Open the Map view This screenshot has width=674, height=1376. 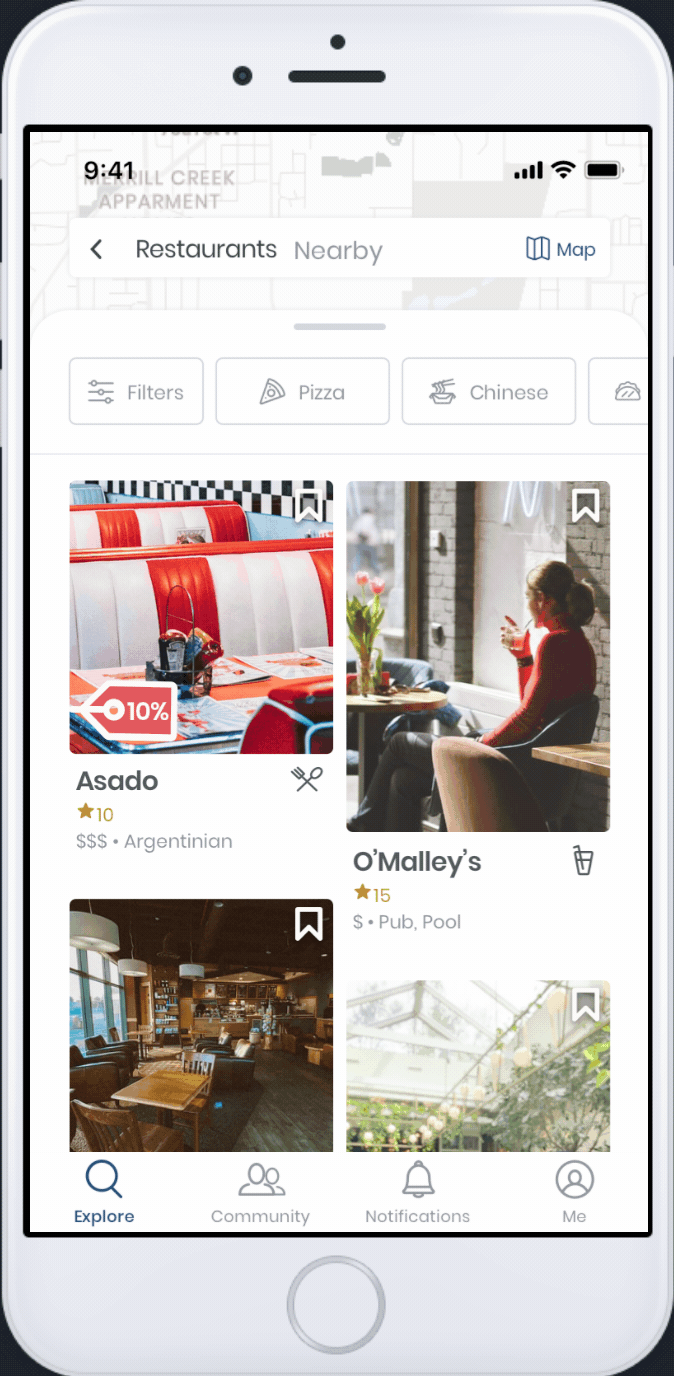pyautogui.click(x=561, y=249)
